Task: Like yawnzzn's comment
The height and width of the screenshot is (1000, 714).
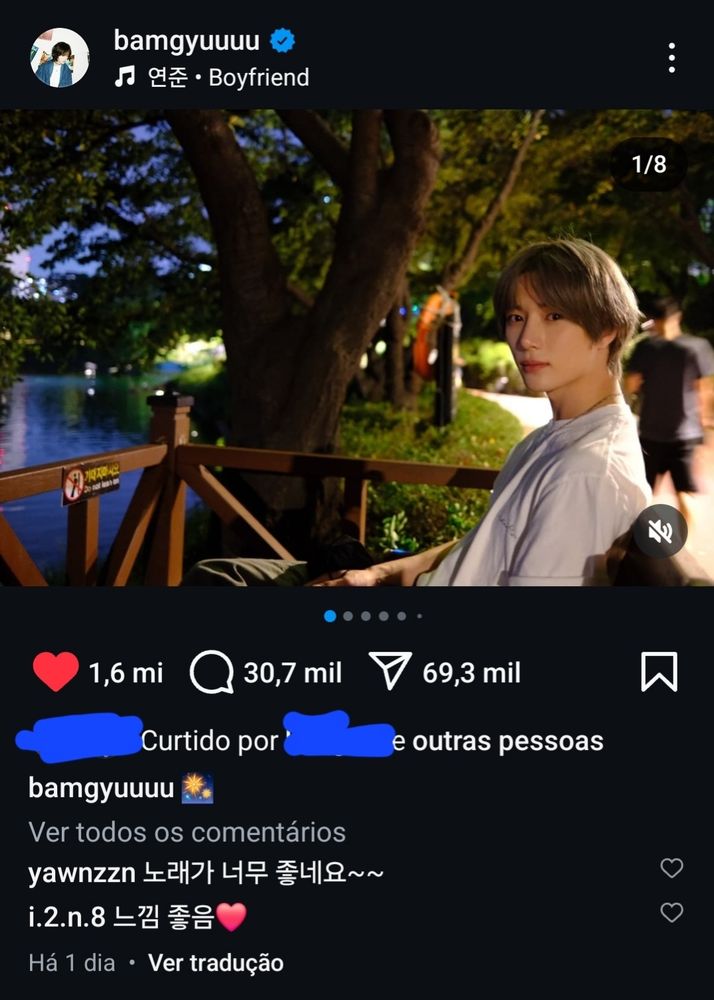Action: click(672, 868)
